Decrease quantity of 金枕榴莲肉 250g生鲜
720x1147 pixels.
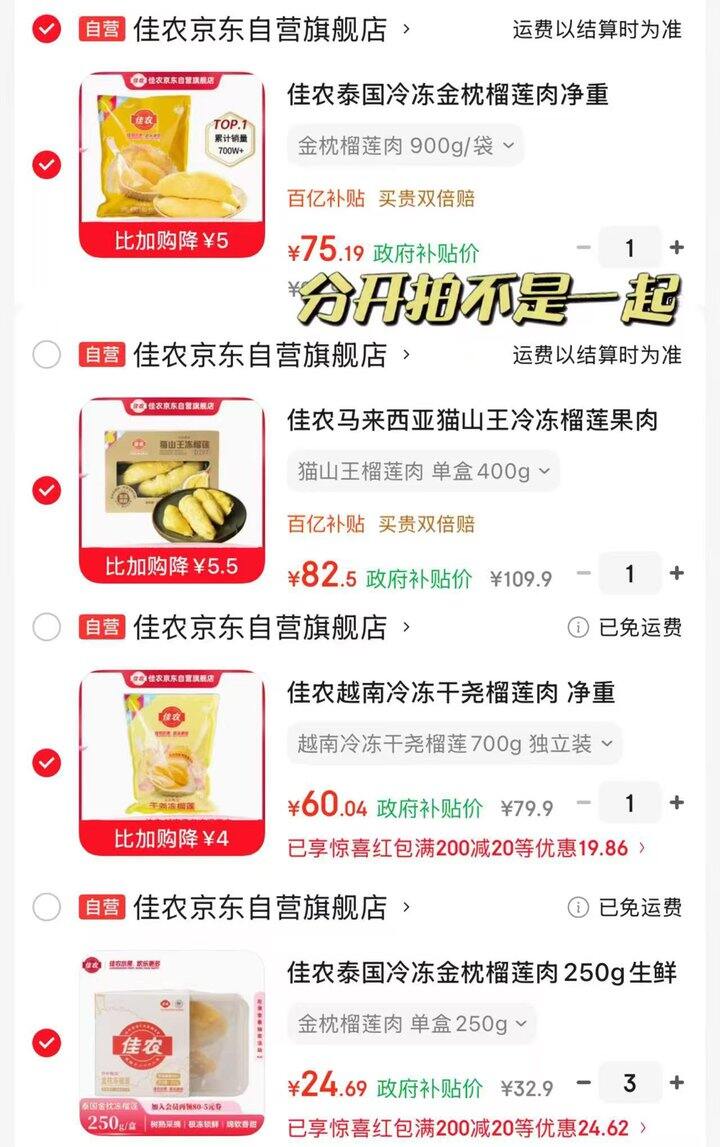(x=584, y=1083)
